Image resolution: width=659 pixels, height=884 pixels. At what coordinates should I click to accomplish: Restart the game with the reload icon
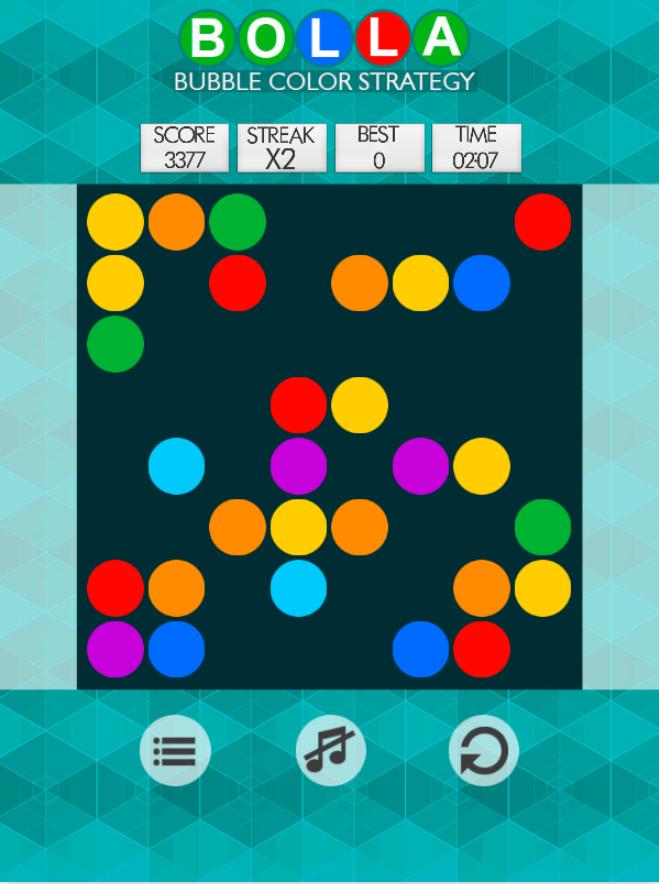coord(484,750)
